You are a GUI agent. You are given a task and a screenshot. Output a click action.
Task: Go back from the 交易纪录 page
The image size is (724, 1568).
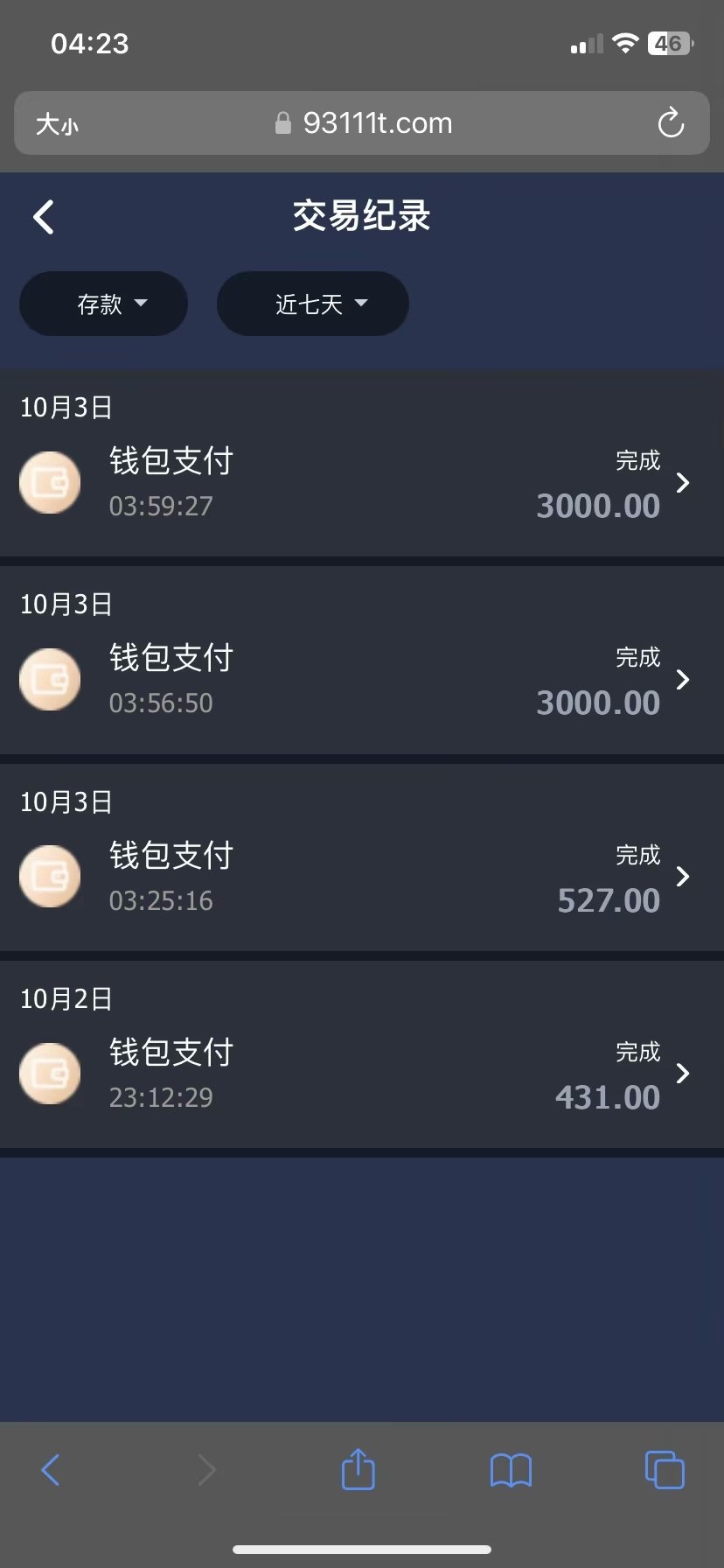click(x=44, y=217)
